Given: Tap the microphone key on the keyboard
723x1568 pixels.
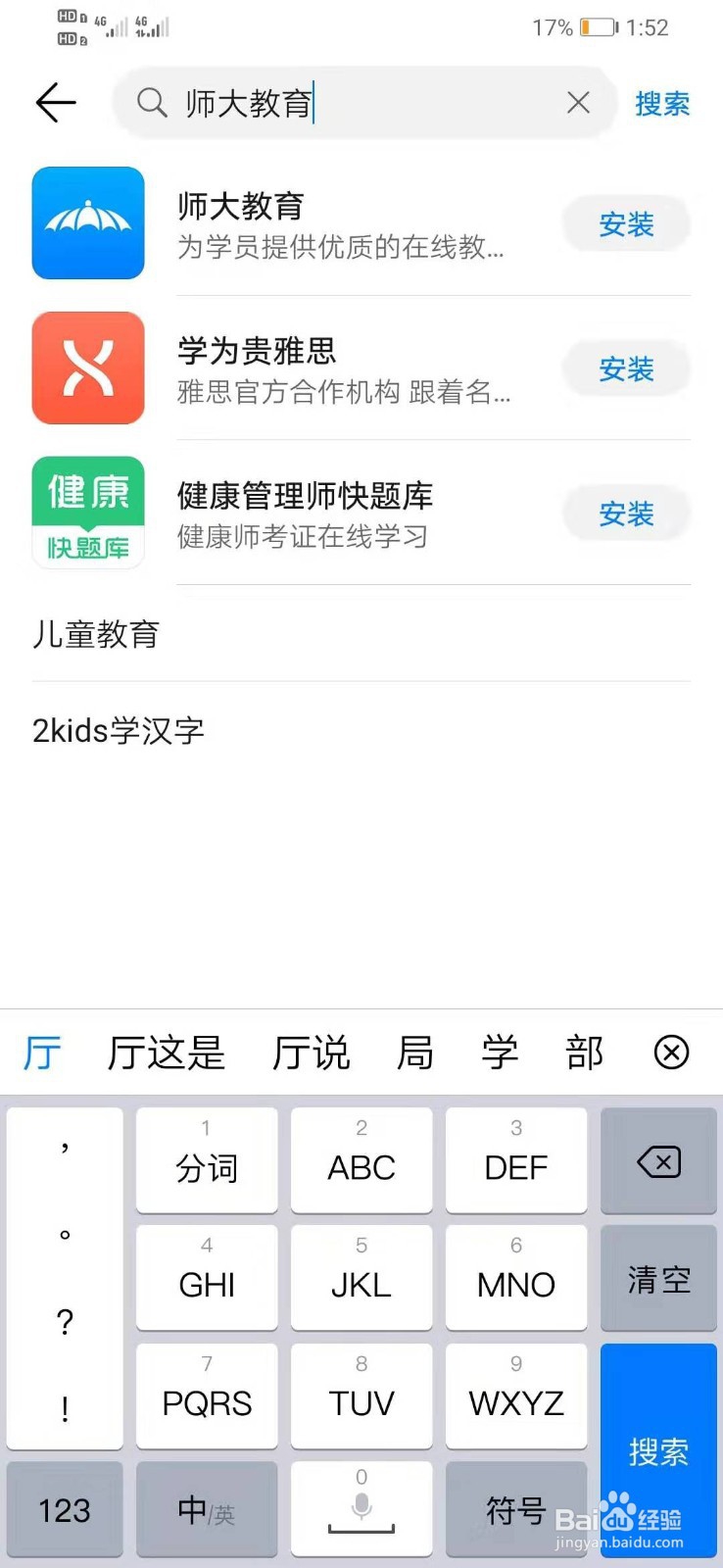Looking at the screenshot, I should click(361, 1509).
